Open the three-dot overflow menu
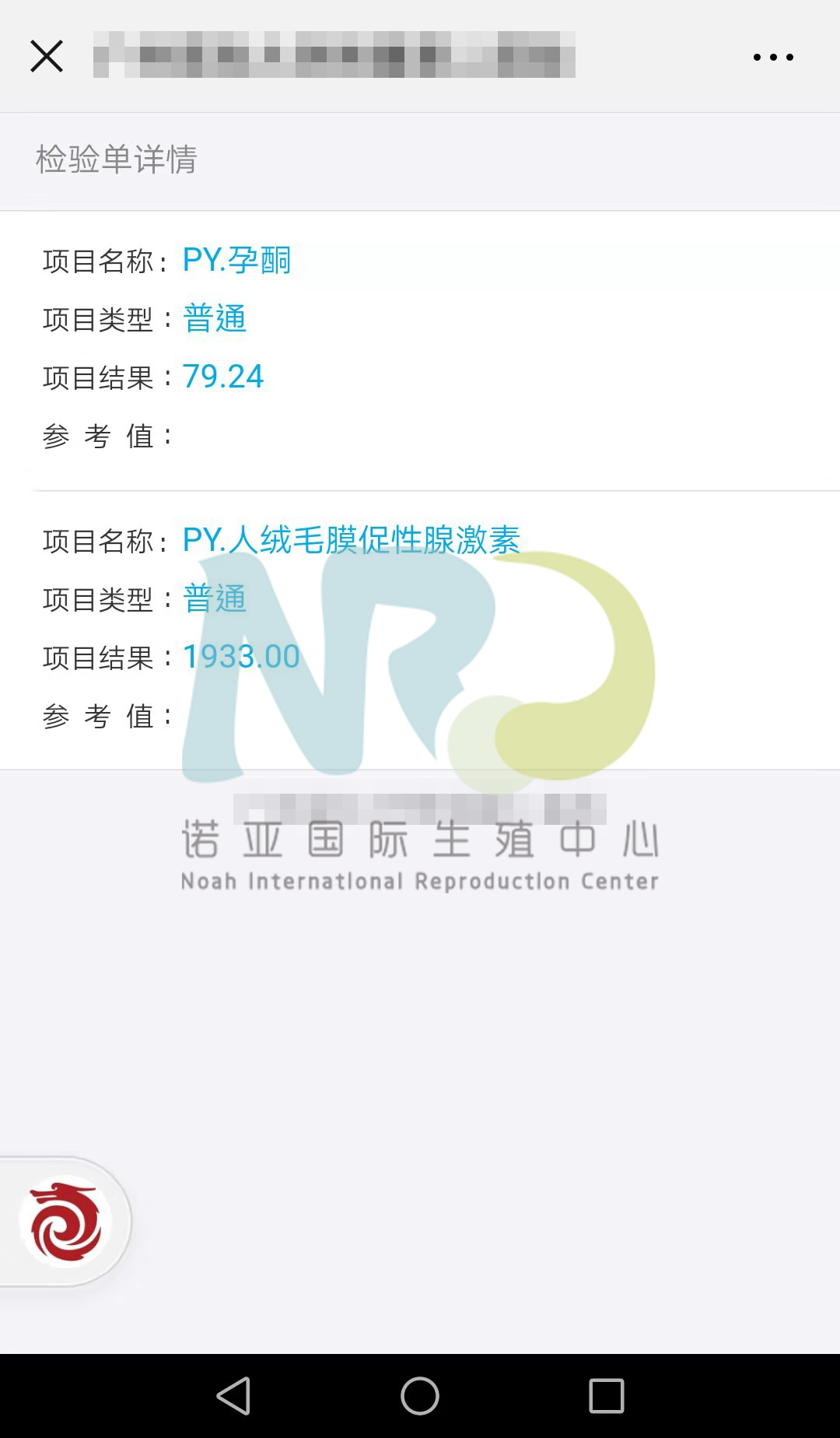Screen dimensions: 840x1438 773,57
